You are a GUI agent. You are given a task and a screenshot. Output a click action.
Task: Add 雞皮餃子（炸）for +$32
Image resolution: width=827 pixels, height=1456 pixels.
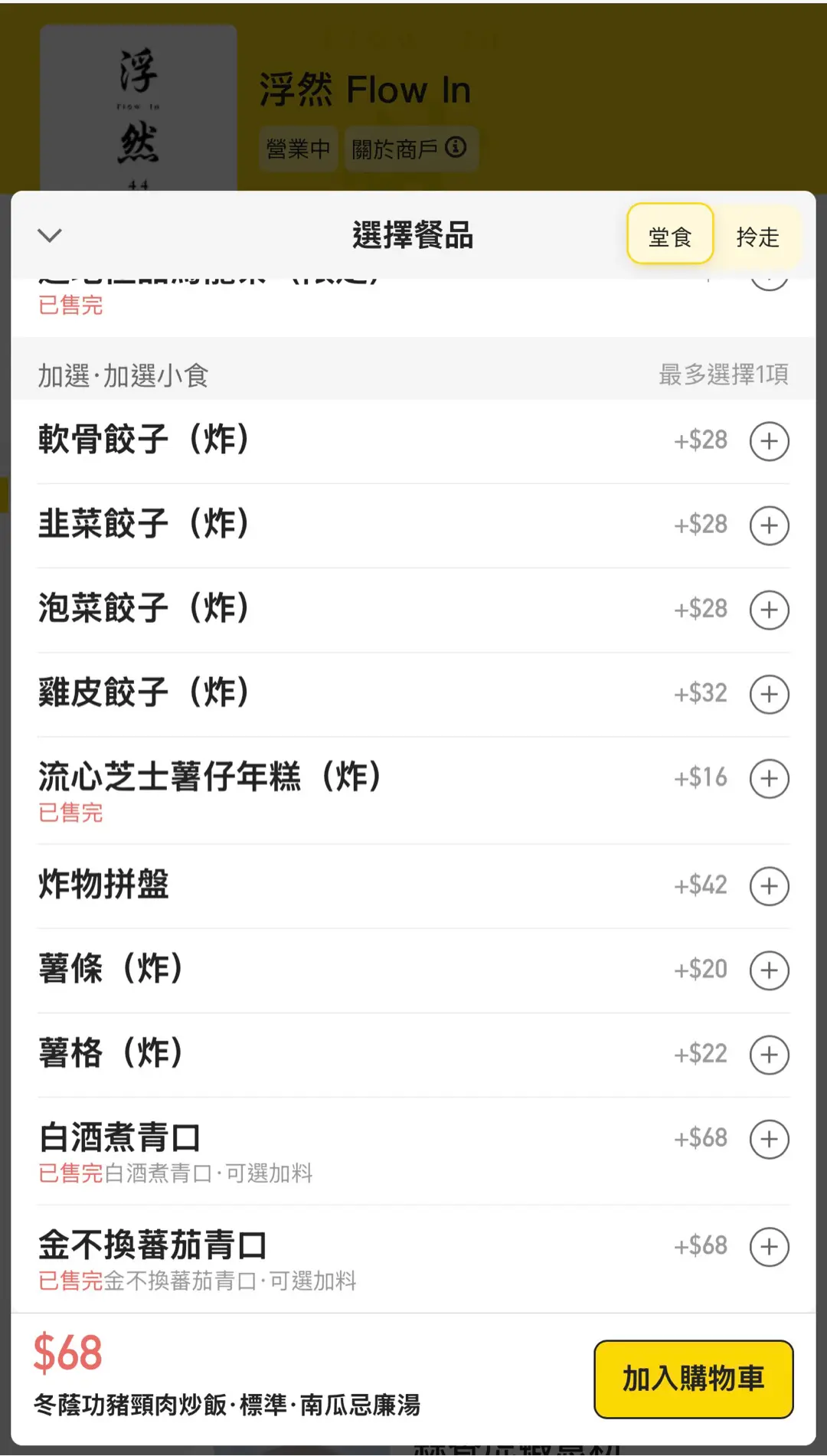(x=770, y=694)
